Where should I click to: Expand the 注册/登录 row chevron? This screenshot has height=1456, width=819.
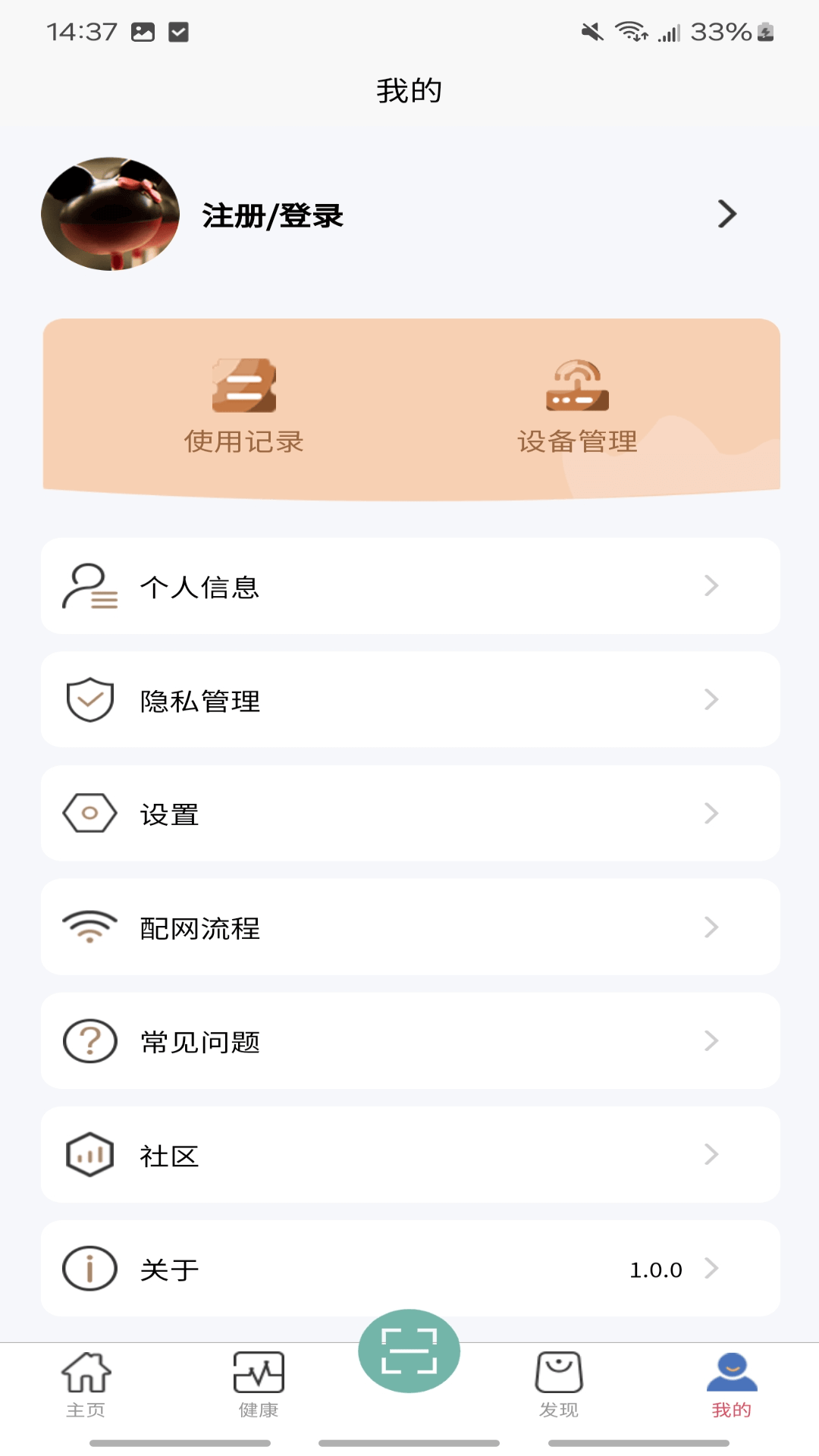coord(726,214)
